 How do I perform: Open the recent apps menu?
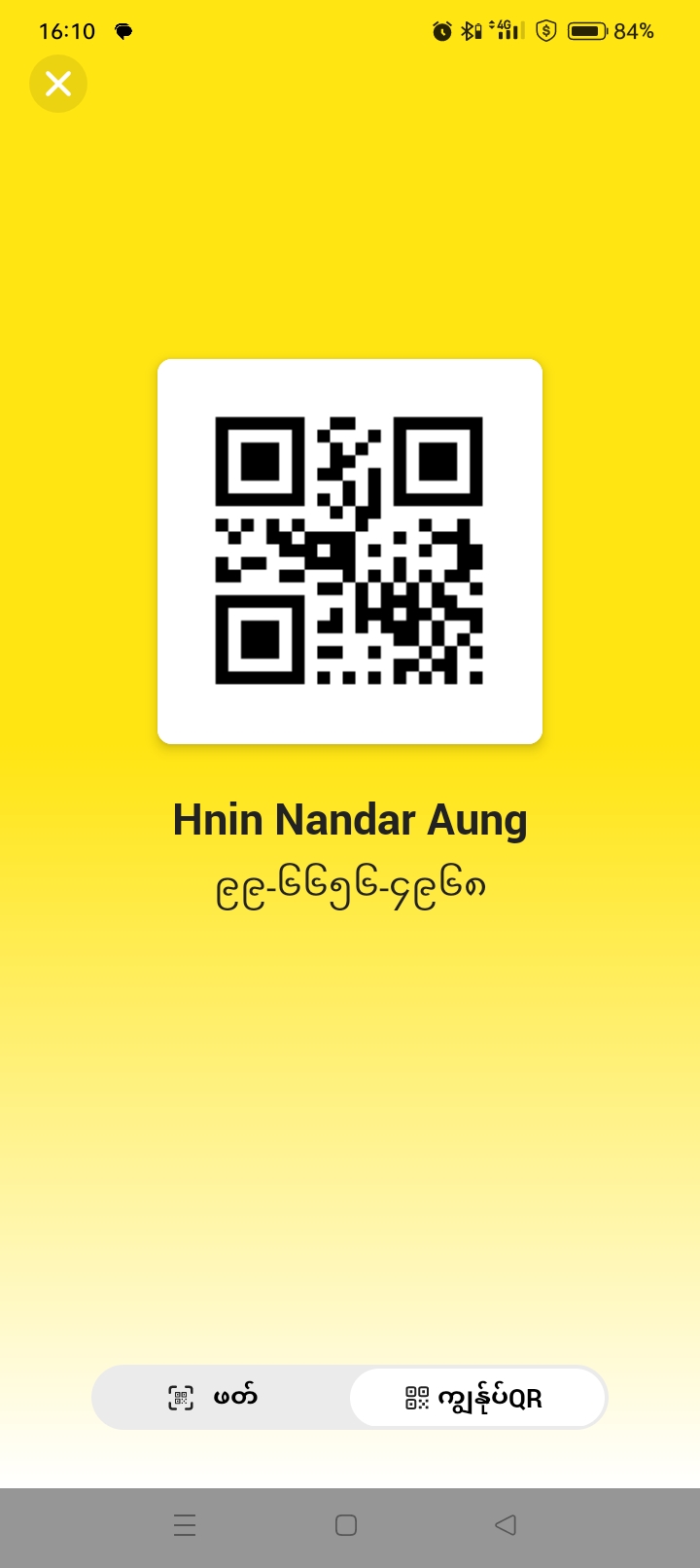pos(185,1525)
